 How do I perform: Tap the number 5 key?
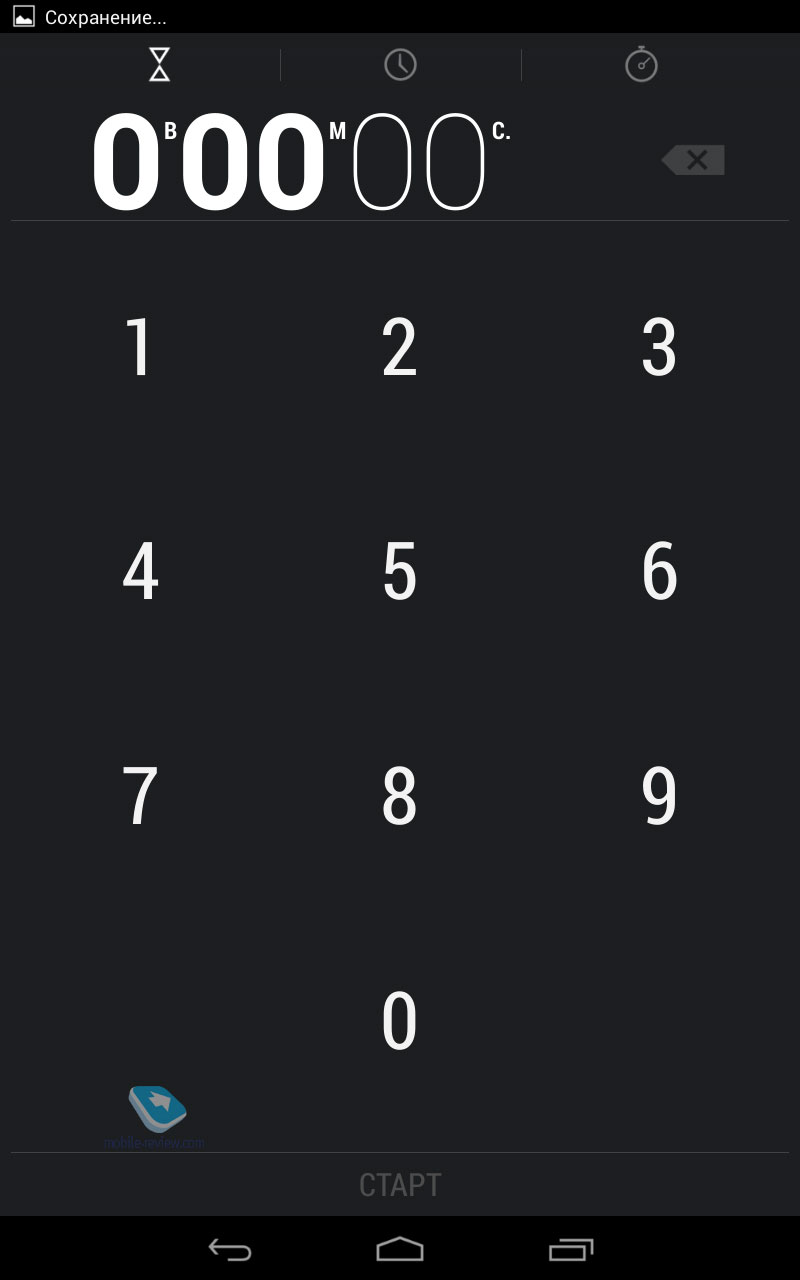(x=399, y=572)
